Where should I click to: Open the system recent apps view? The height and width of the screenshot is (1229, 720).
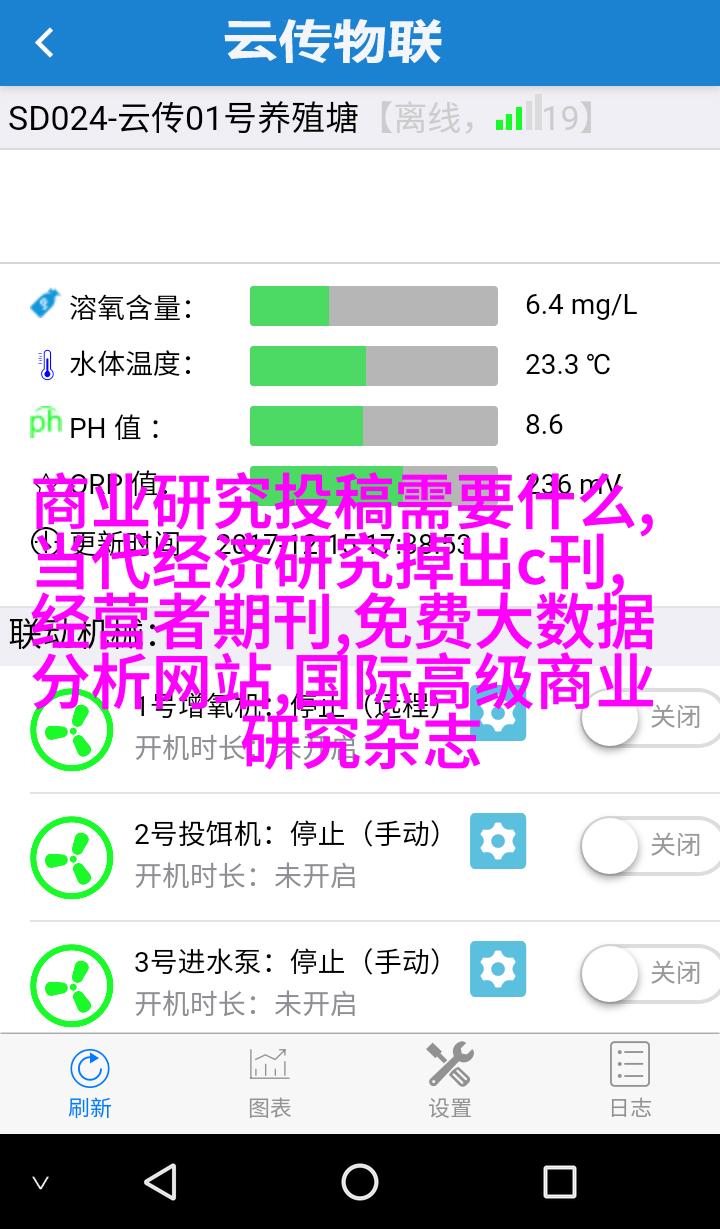tap(560, 1182)
